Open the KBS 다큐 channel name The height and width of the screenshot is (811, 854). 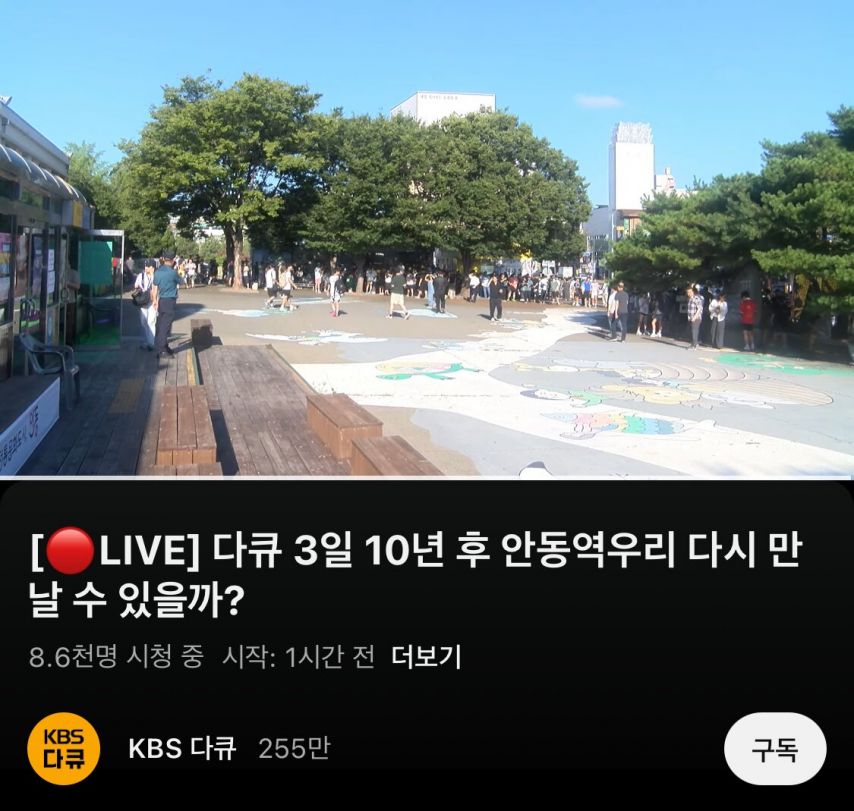182,748
